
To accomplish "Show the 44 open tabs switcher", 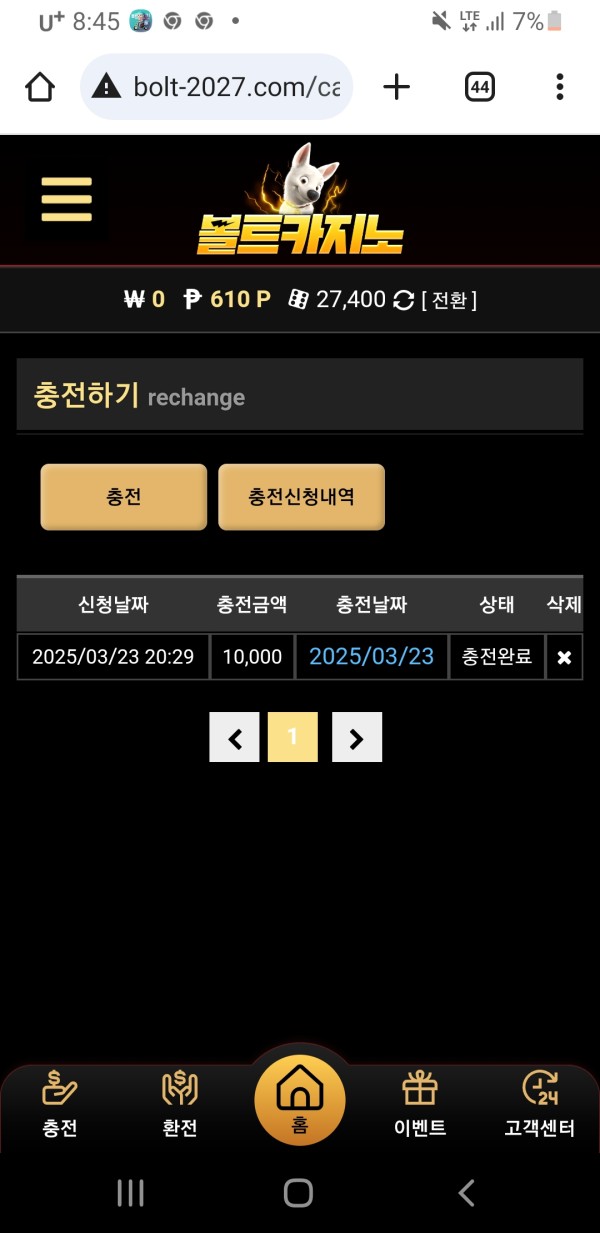I will pyautogui.click(x=480, y=88).
